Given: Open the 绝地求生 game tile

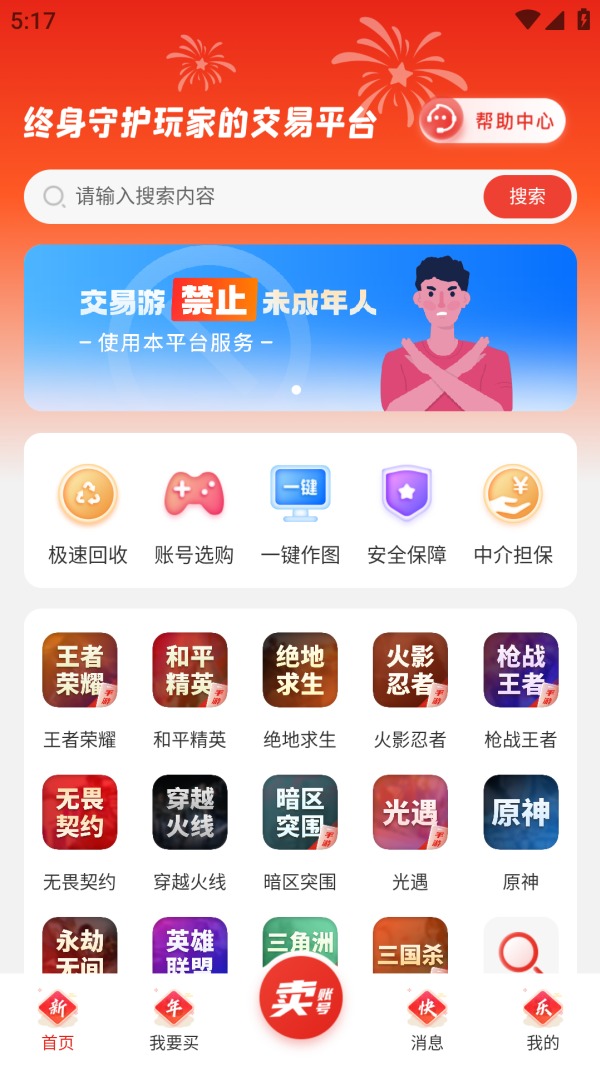Looking at the screenshot, I should pyautogui.click(x=300, y=689).
